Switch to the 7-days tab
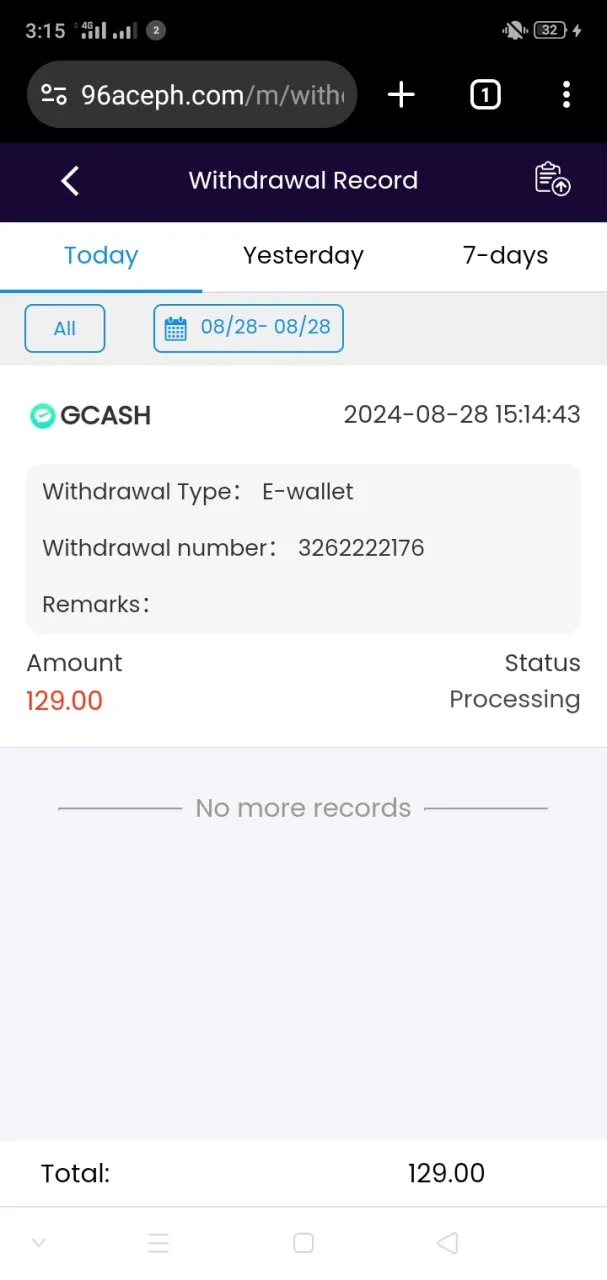This screenshot has height=1280, width=607. (x=505, y=256)
